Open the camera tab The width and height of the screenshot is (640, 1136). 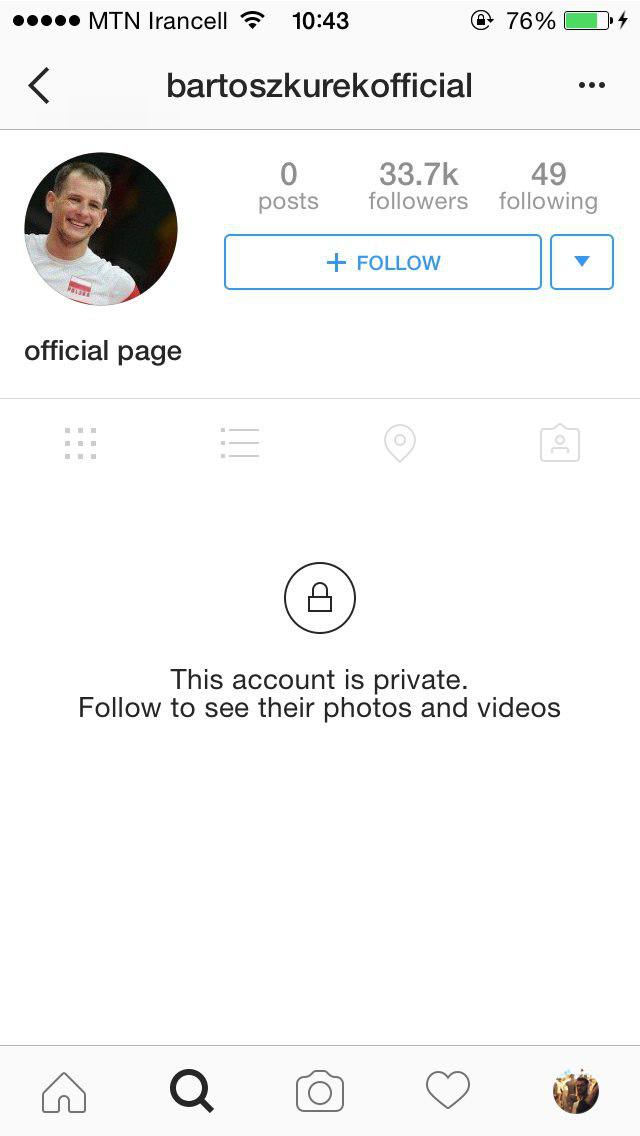coord(320,1092)
